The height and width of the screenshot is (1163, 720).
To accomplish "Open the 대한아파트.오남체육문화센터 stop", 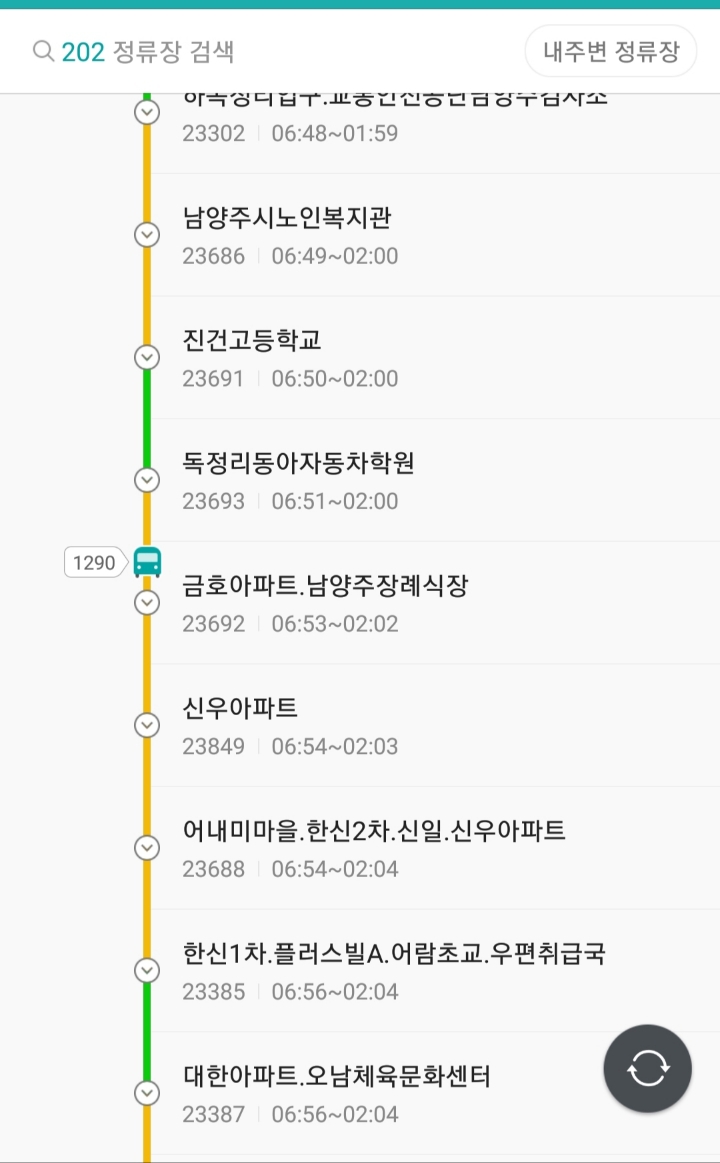I will pyautogui.click(x=380, y=1093).
